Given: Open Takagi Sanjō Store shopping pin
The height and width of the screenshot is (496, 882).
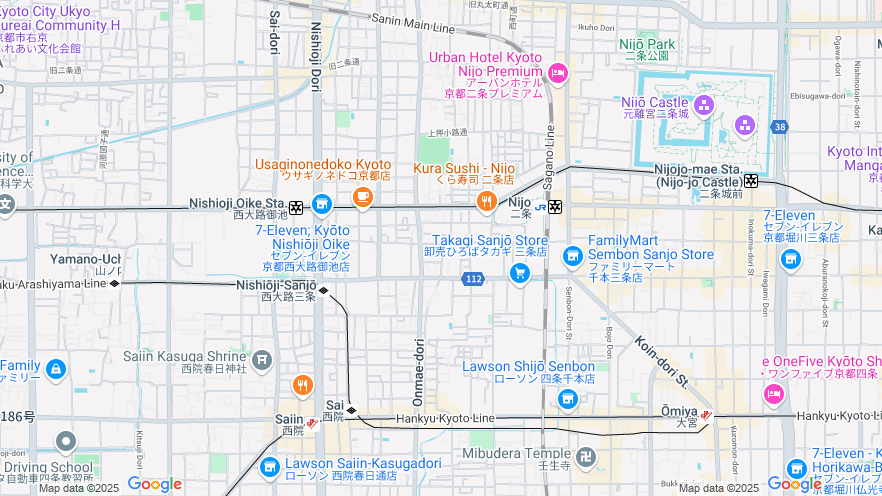Looking at the screenshot, I should click(x=519, y=272).
